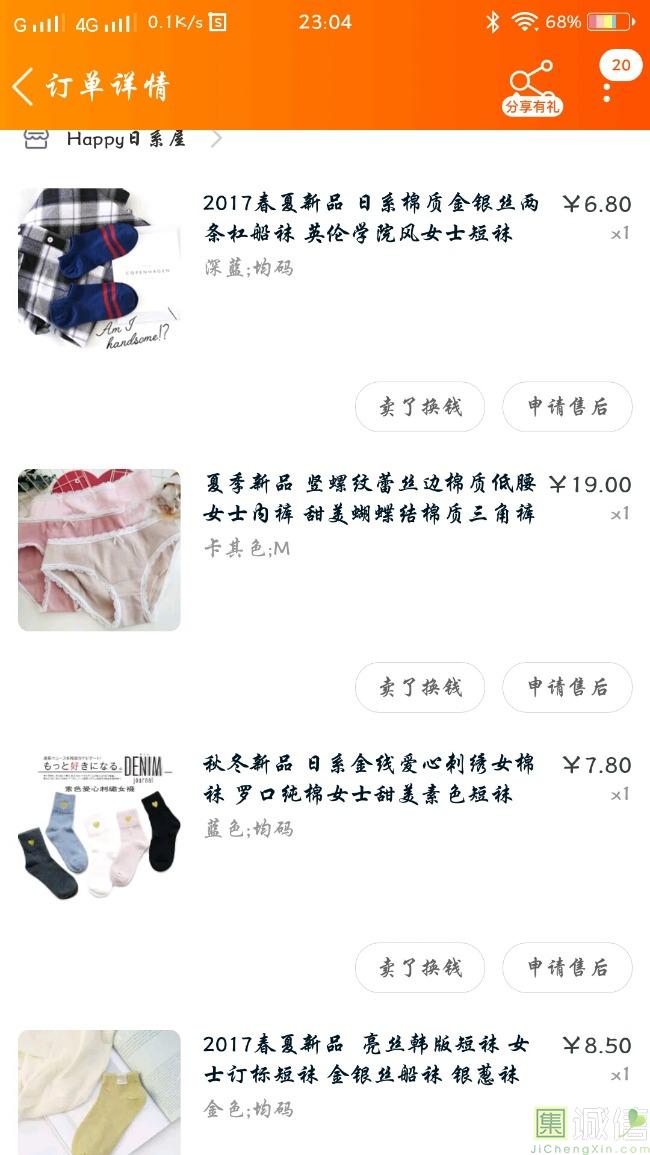This screenshot has width=650, height=1155.
Task: Tap 卖了换钱 for the 深蓝 船袜
Action: (420, 407)
